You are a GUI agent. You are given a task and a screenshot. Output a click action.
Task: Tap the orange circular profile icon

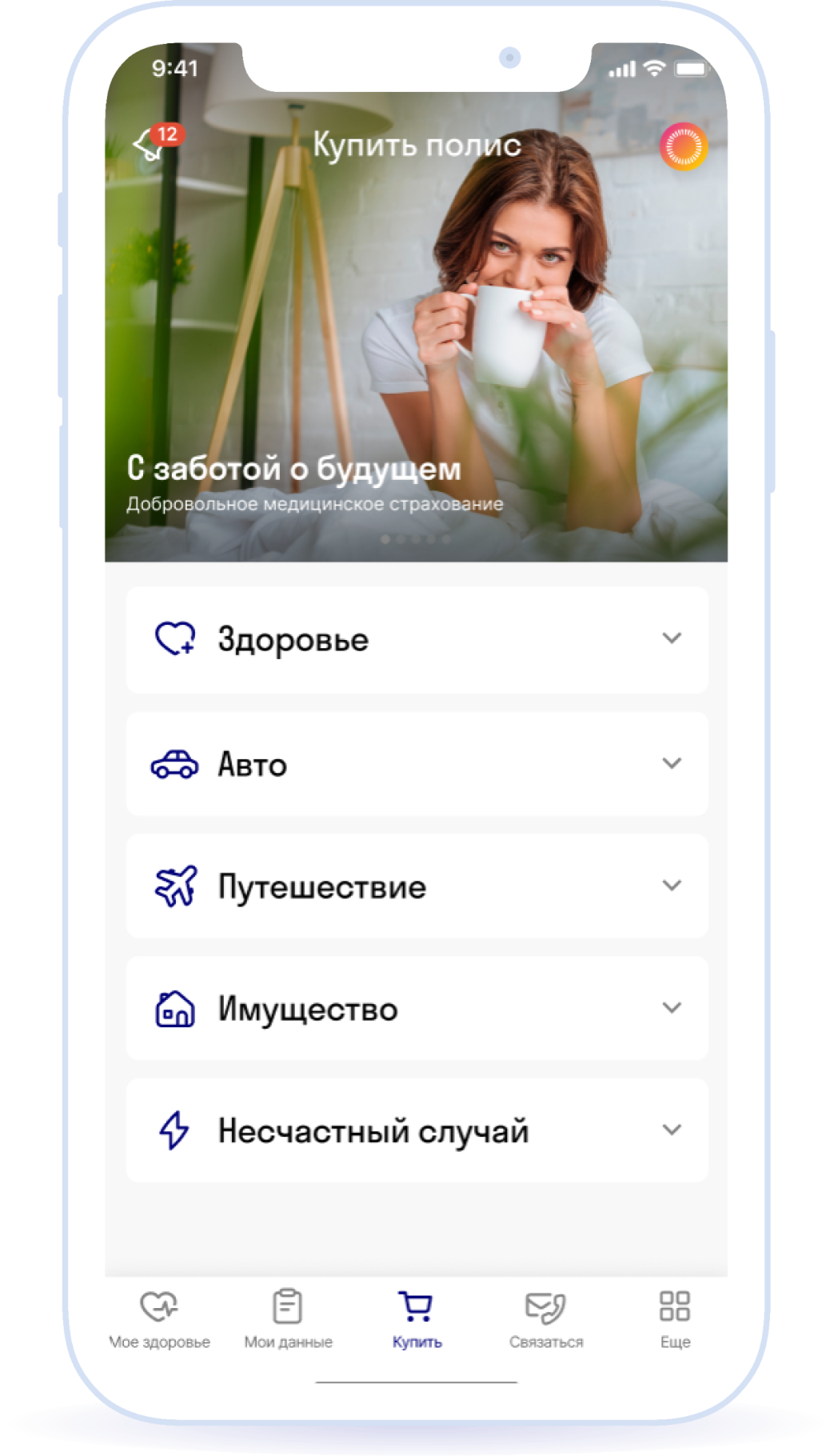point(684,146)
